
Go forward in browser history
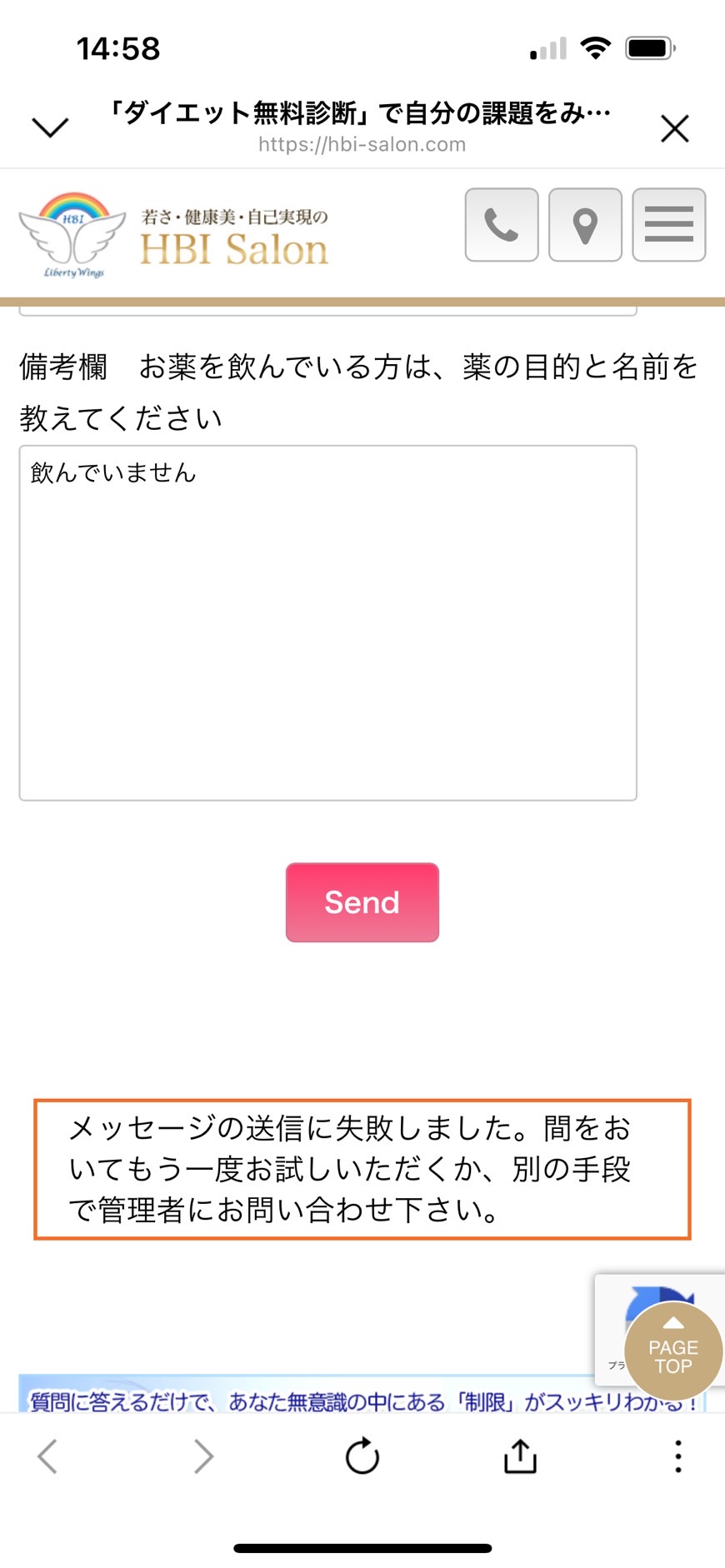pos(204,1456)
